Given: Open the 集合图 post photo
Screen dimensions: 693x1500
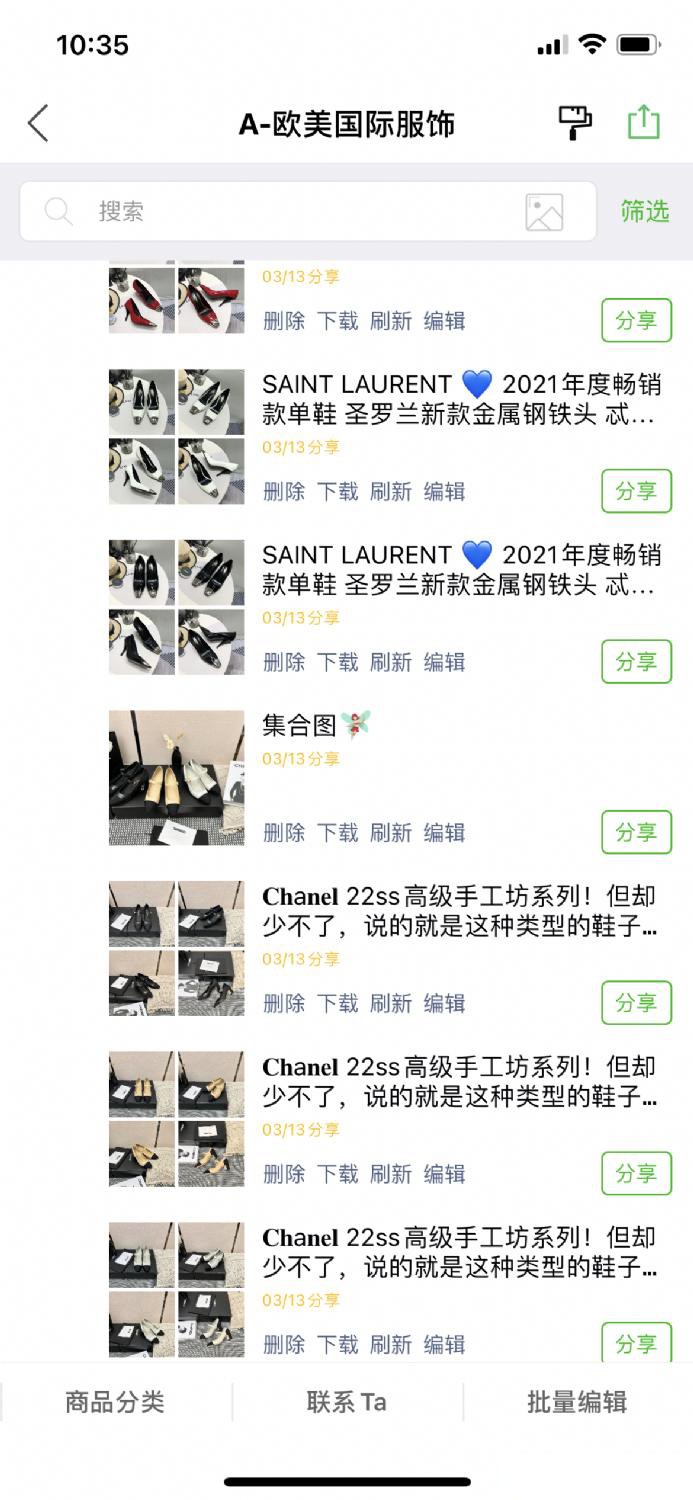Looking at the screenshot, I should coord(176,778).
